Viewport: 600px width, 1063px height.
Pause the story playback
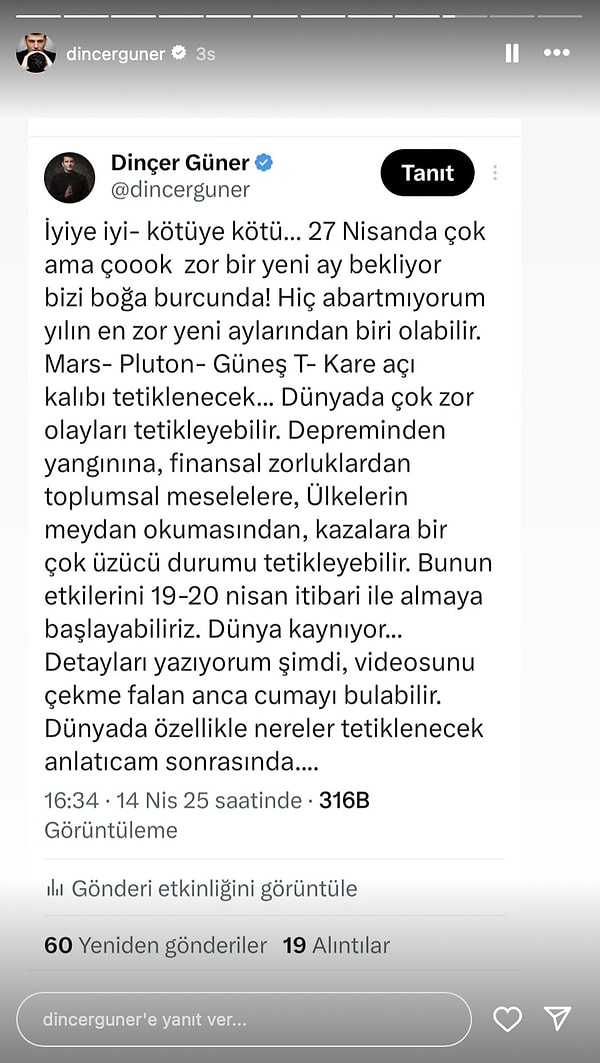[512, 54]
